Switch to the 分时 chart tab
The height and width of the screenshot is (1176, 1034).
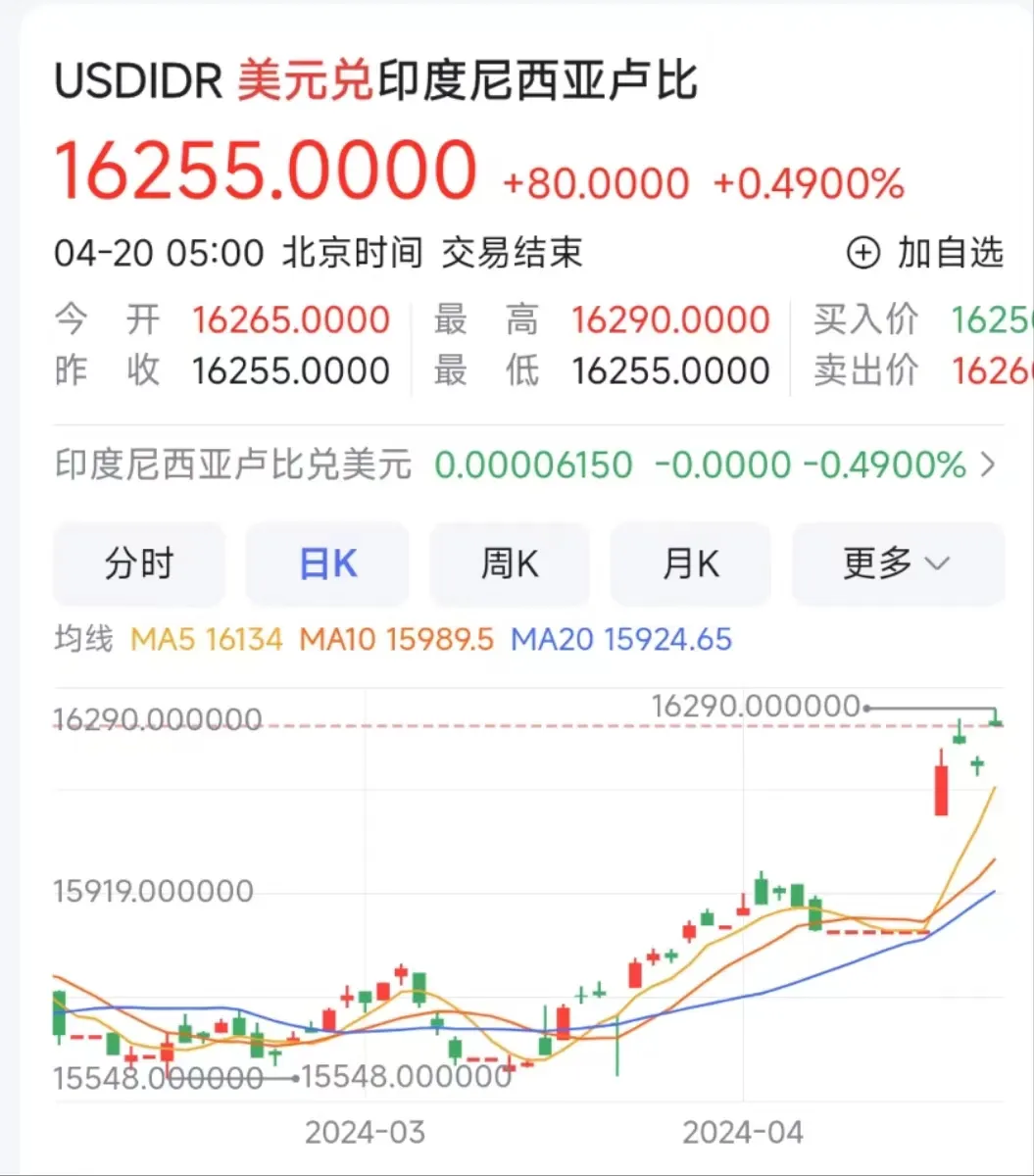tap(138, 564)
